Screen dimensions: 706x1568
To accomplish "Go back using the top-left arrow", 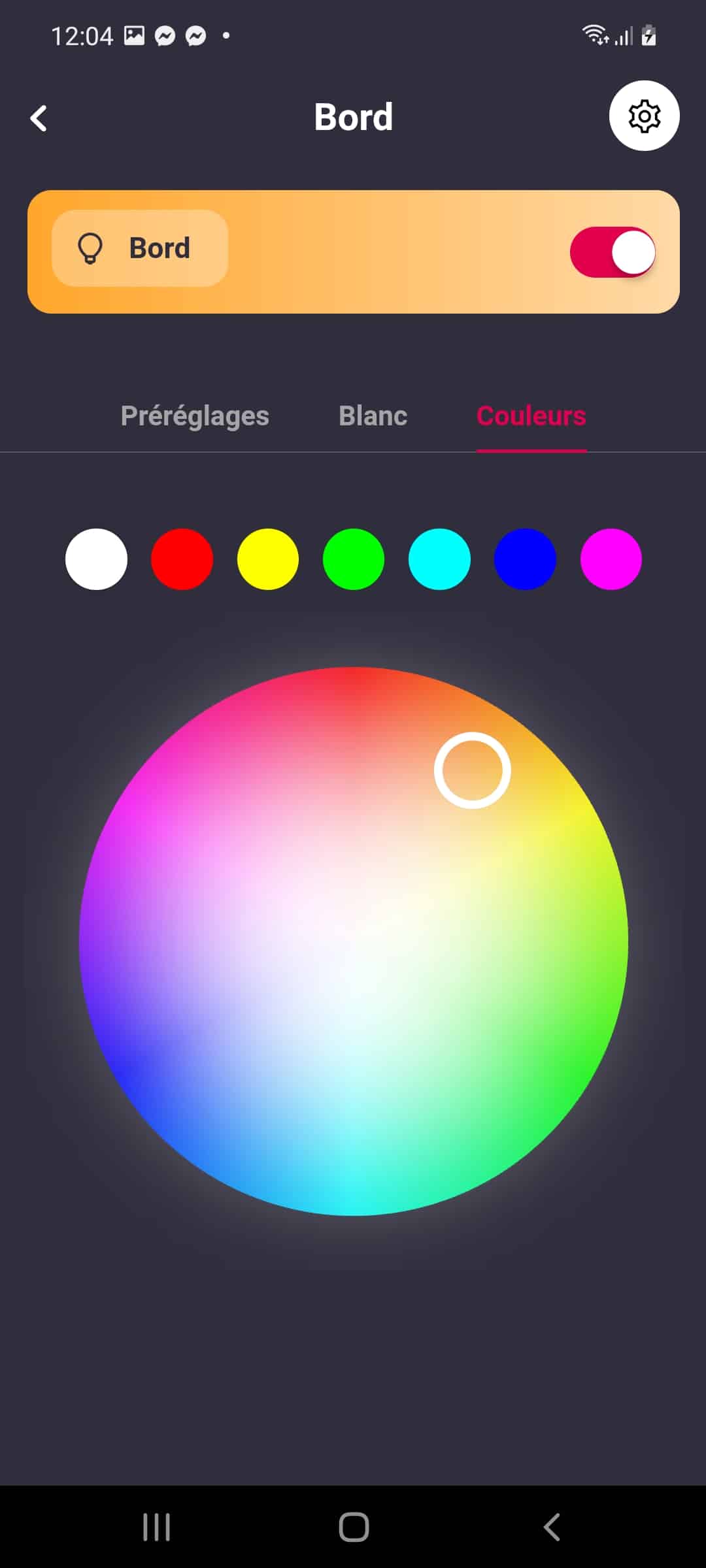I will pos(39,118).
